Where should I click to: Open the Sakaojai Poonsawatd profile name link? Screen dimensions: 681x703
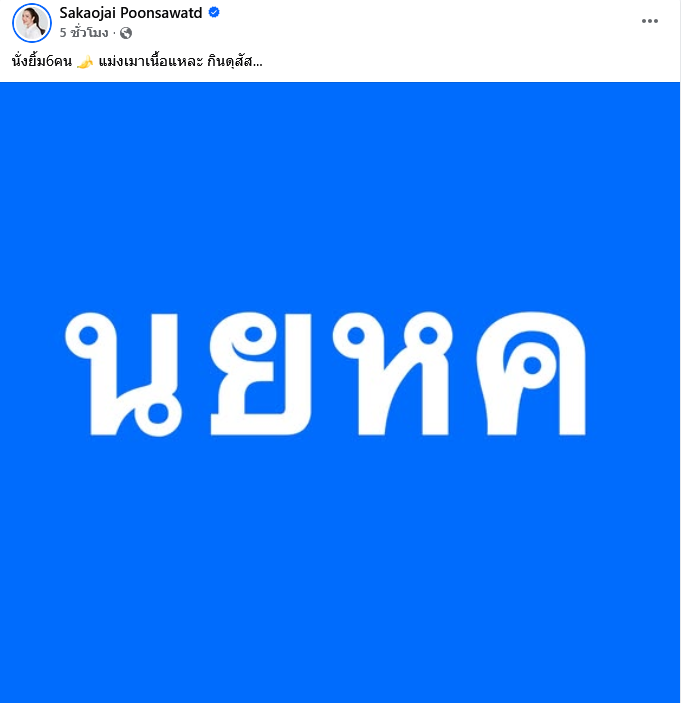(131, 12)
